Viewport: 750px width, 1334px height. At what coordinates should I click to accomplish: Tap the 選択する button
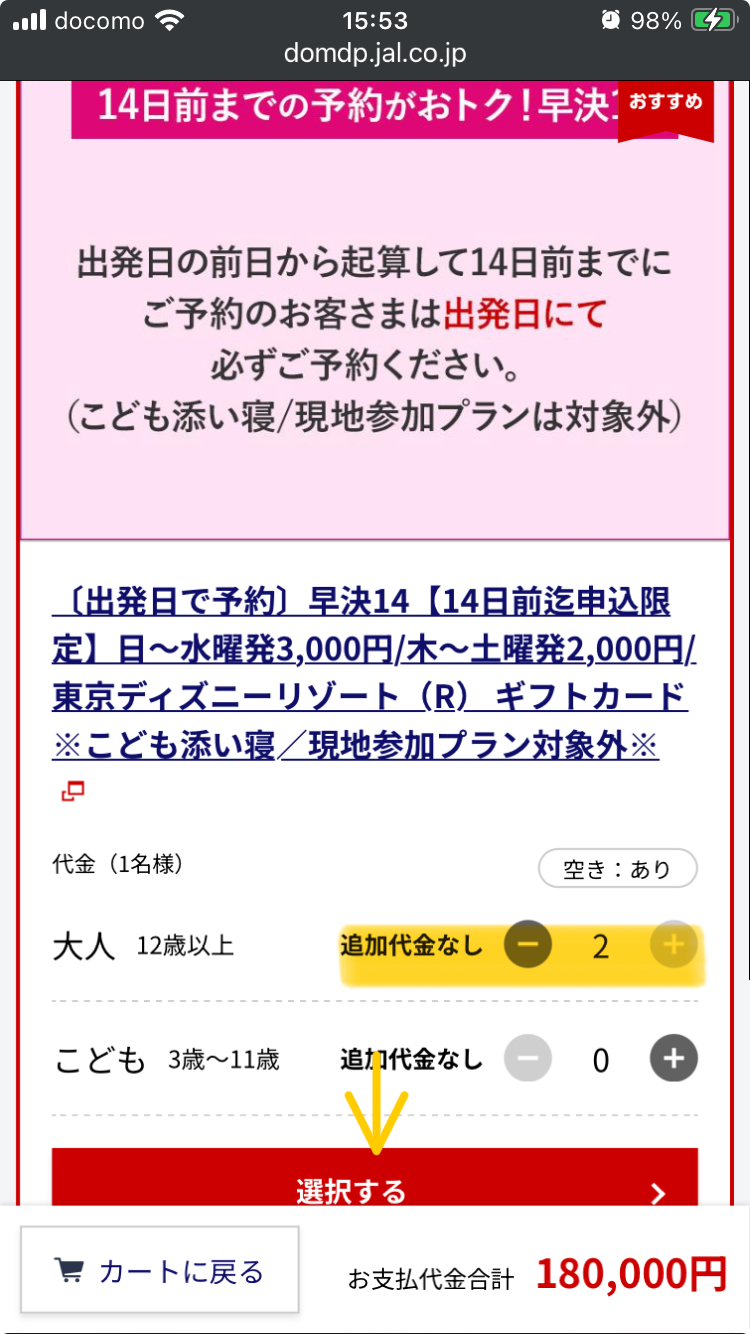[x=374, y=1185]
